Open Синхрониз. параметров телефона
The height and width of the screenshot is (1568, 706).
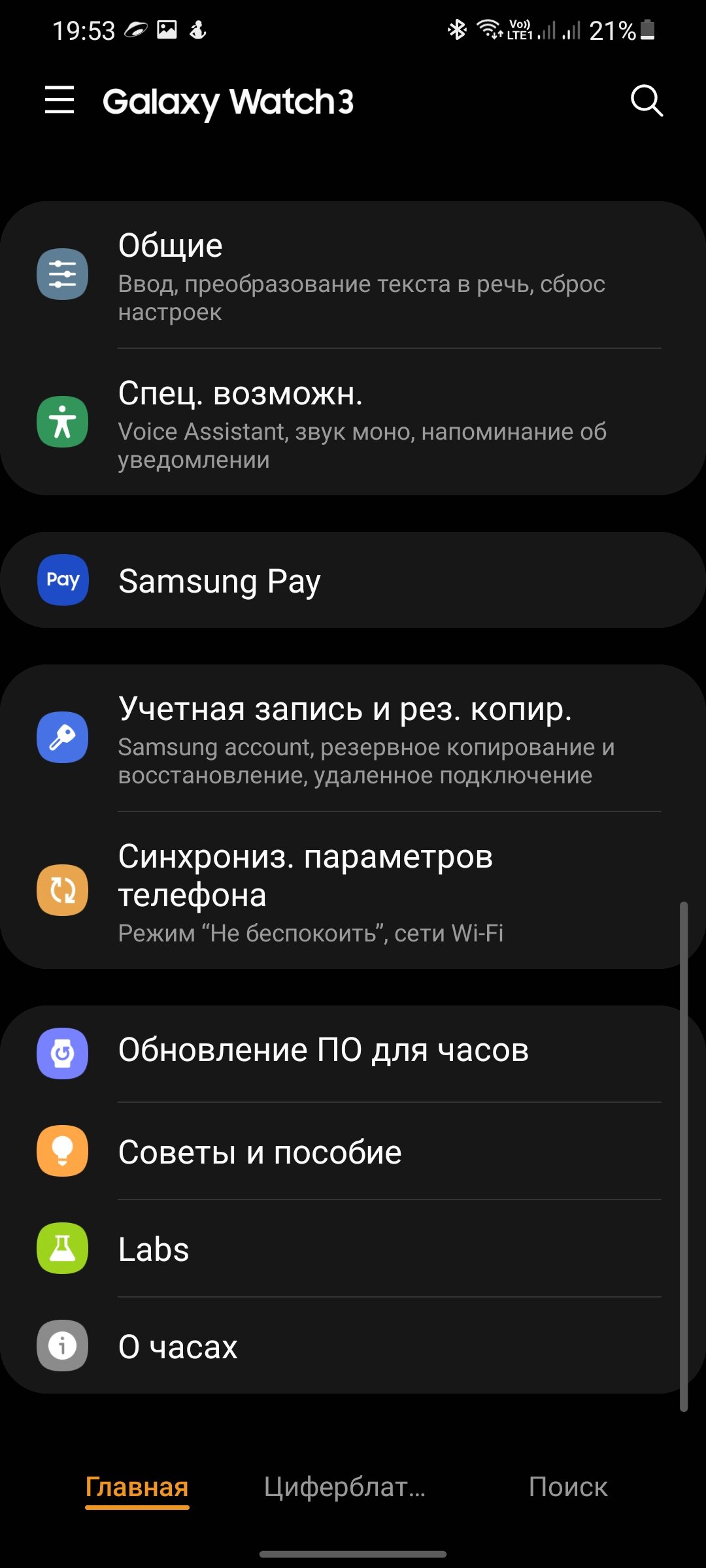pyautogui.click(x=353, y=890)
